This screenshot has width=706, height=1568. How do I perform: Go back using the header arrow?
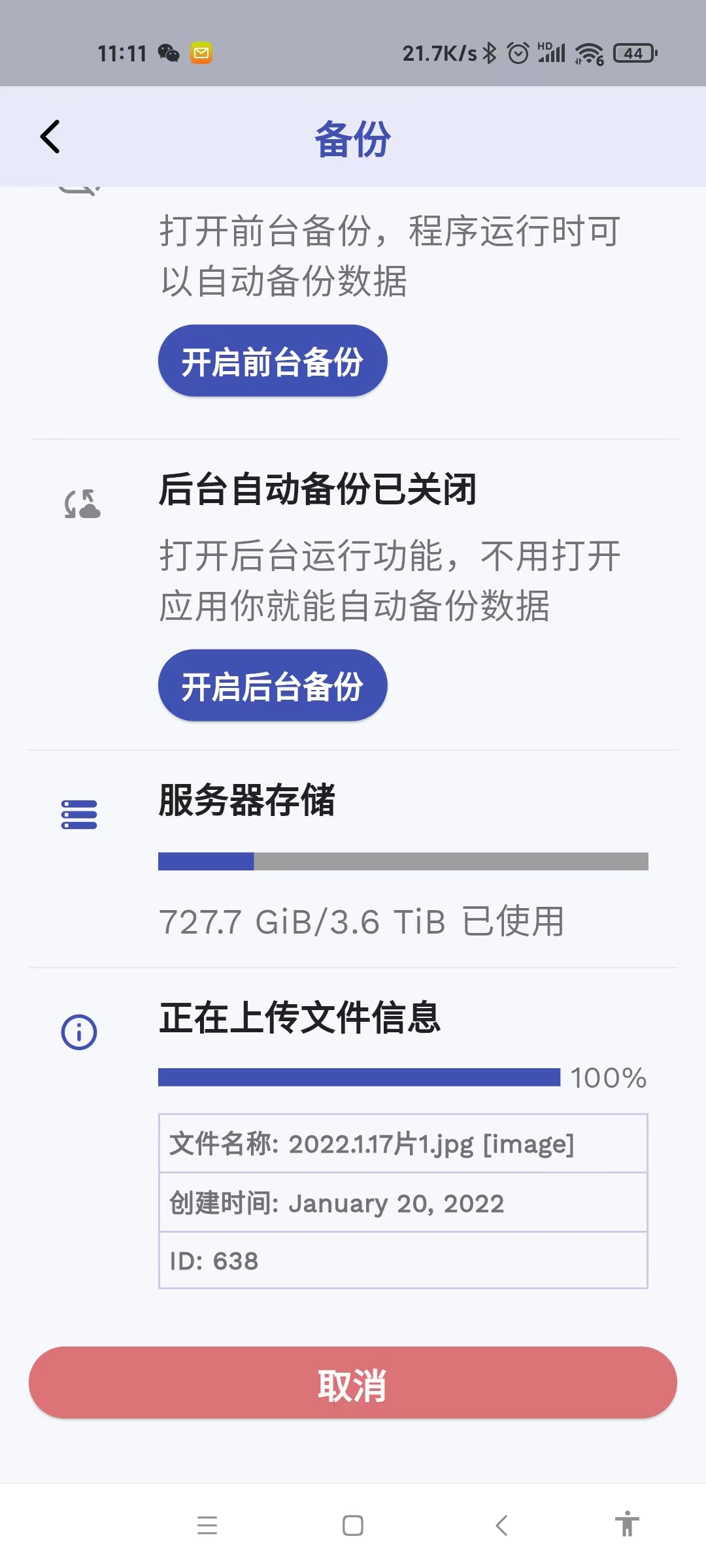pos(50,137)
